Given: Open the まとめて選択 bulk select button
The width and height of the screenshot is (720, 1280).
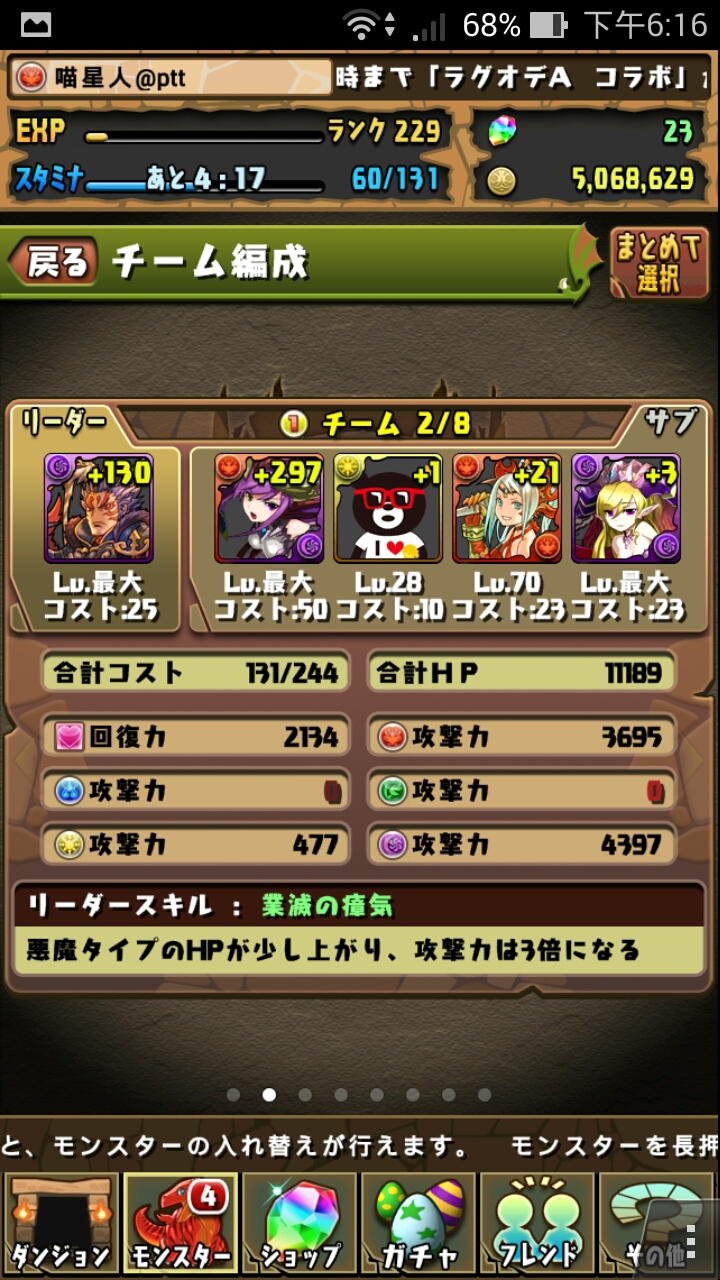Looking at the screenshot, I should tap(658, 263).
